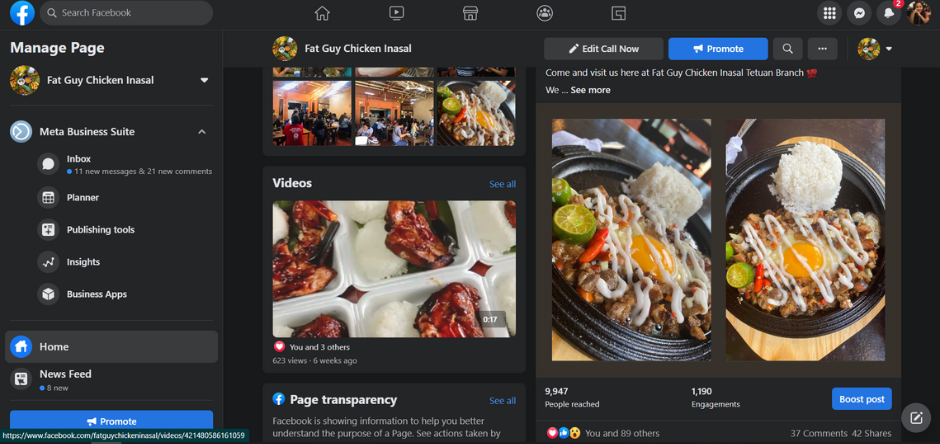Play the 0:17 chicken video
Screen dimensions: 940x444
tap(394, 268)
